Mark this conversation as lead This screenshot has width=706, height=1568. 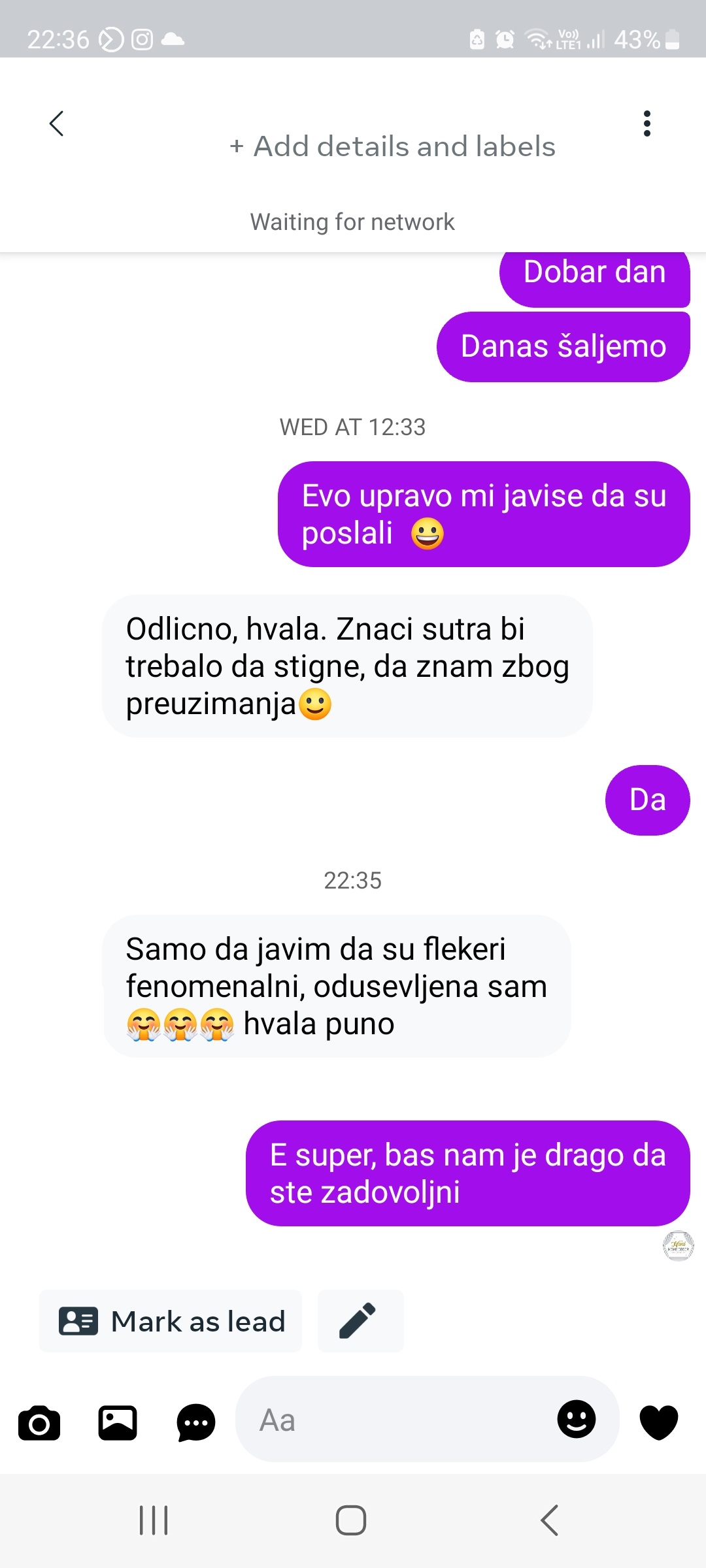171,1321
